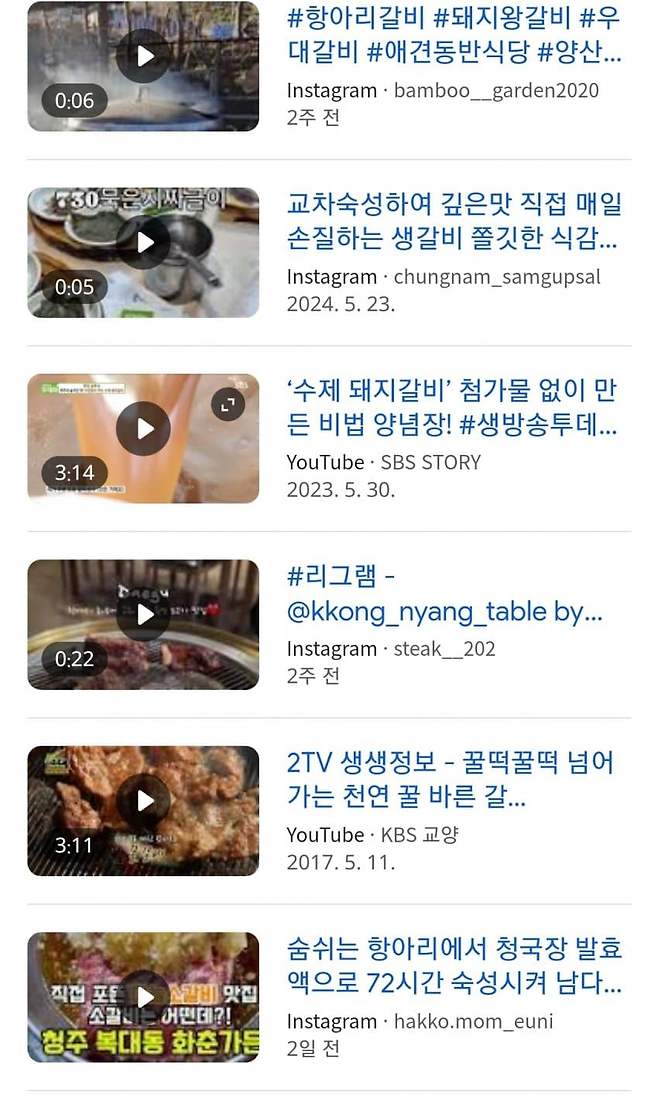Play the 0:22 steak__202 video thumbnail
This screenshot has width=658, height=1096.
coord(144,614)
